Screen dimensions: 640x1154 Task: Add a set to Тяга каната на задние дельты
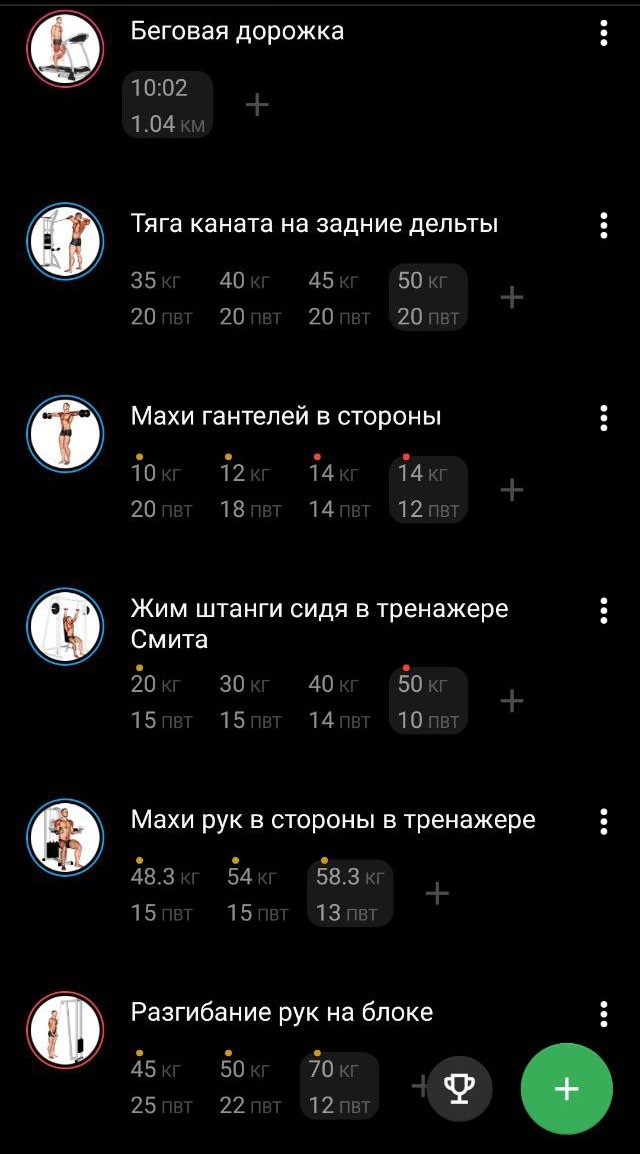pos(512,298)
